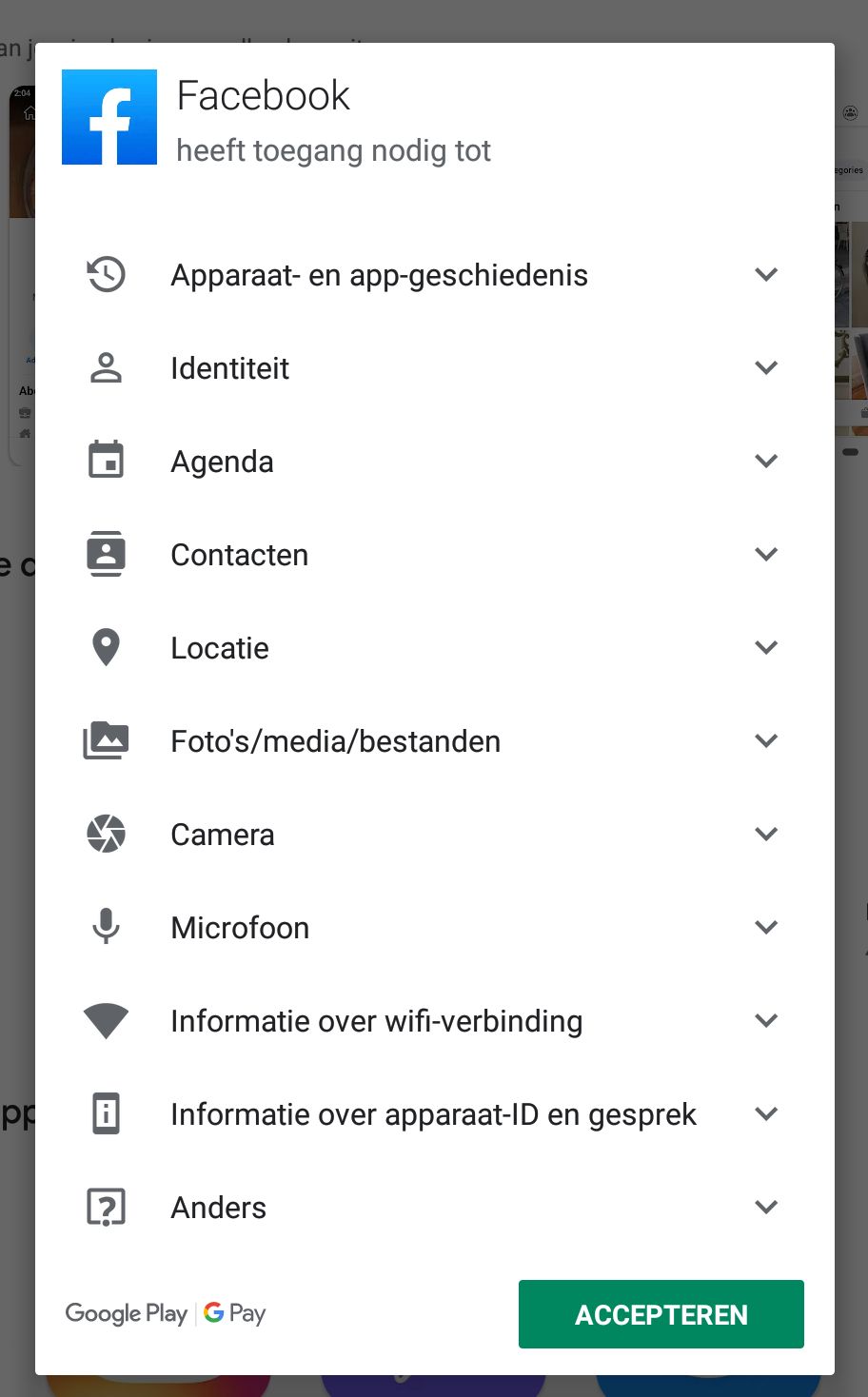Viewport: 868px width, 1397px height.
Task: Expand the Locatie permission details
Action: pyautogui.click(x=435, y=648)
